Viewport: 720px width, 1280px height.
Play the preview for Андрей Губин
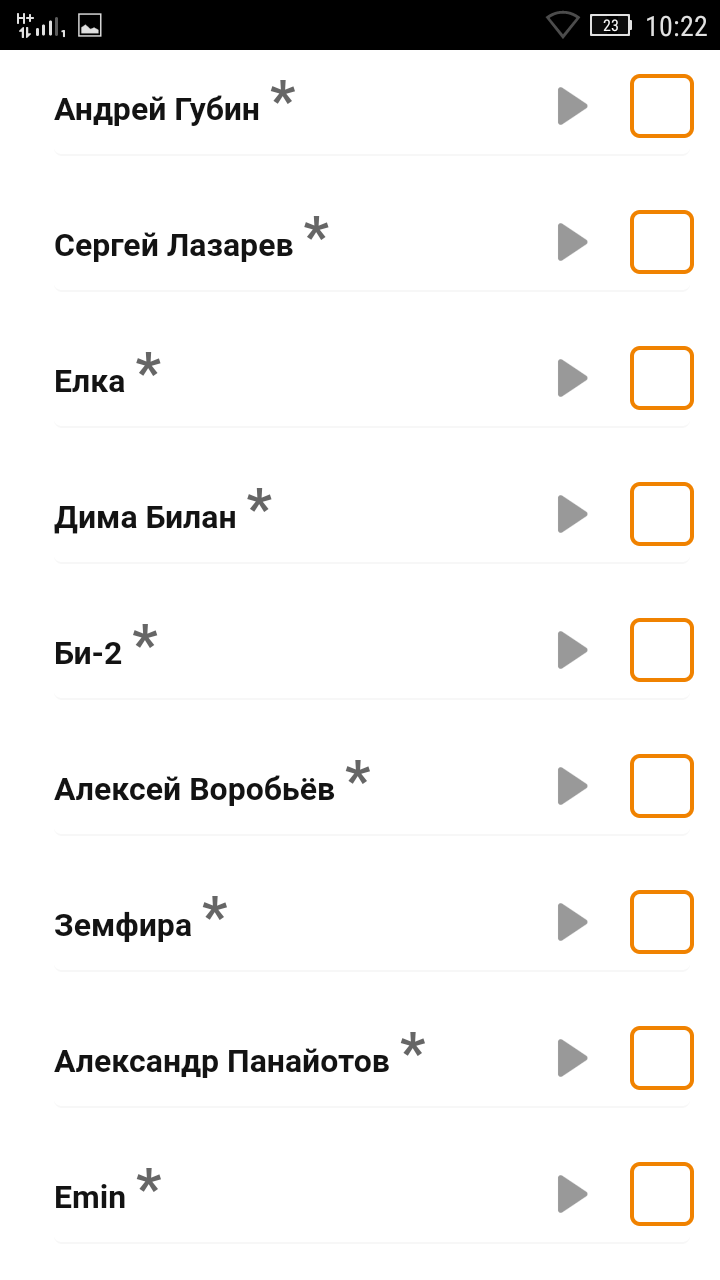[572, 106]
